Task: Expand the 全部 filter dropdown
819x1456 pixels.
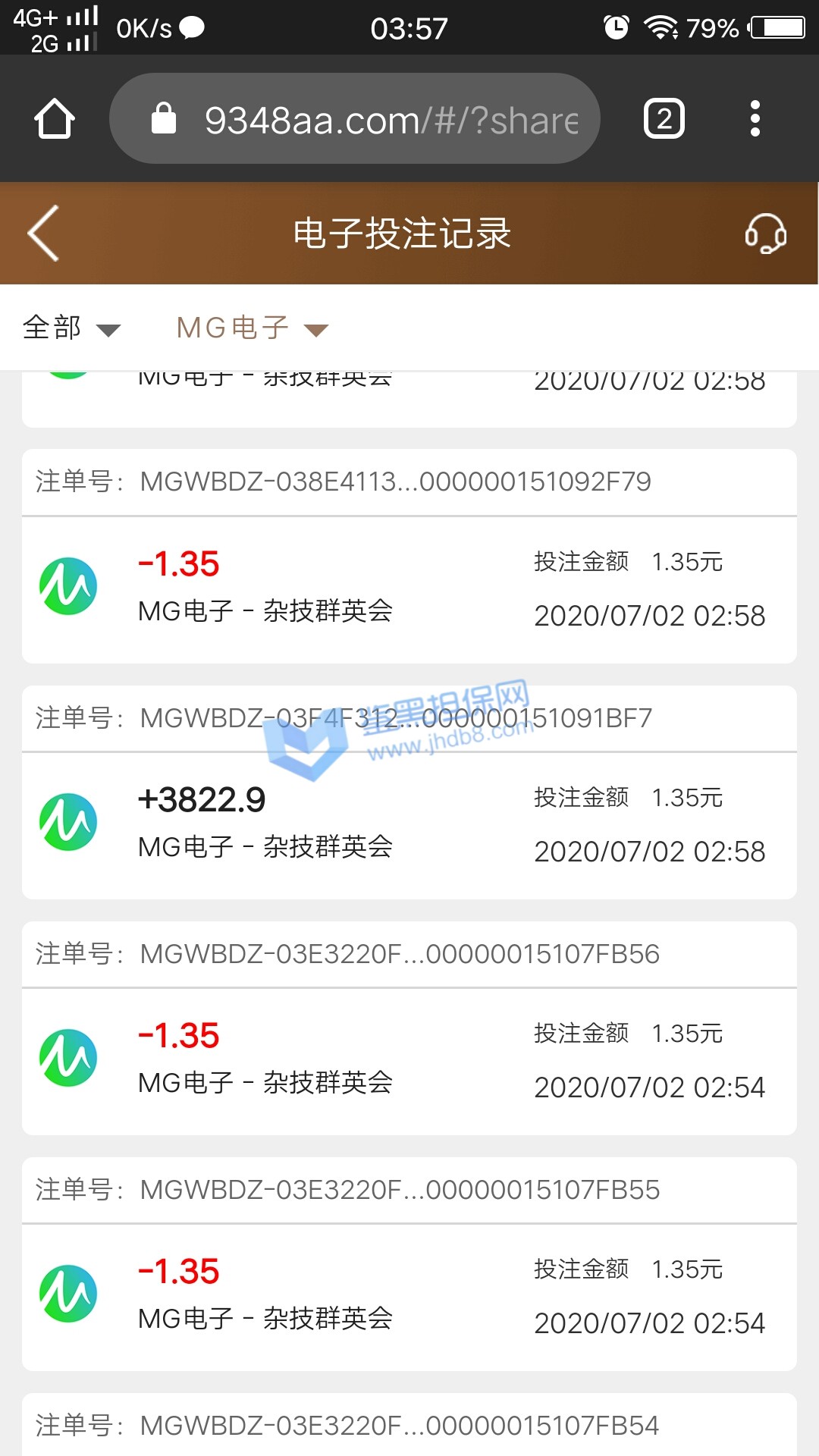Action: pos(71,328)
